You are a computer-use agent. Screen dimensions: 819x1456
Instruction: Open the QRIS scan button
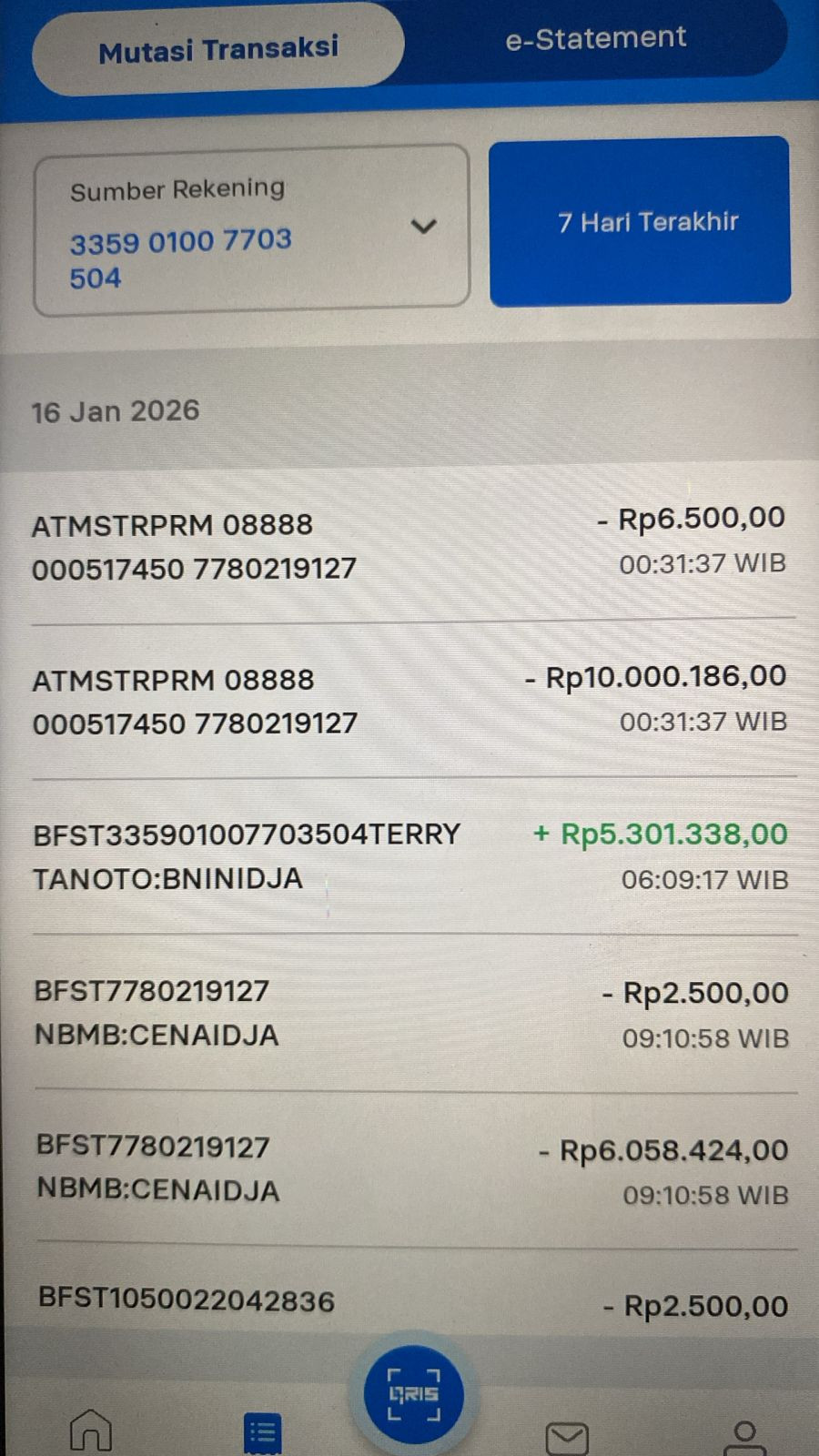pyautogui.click(x=414, y=1395)
